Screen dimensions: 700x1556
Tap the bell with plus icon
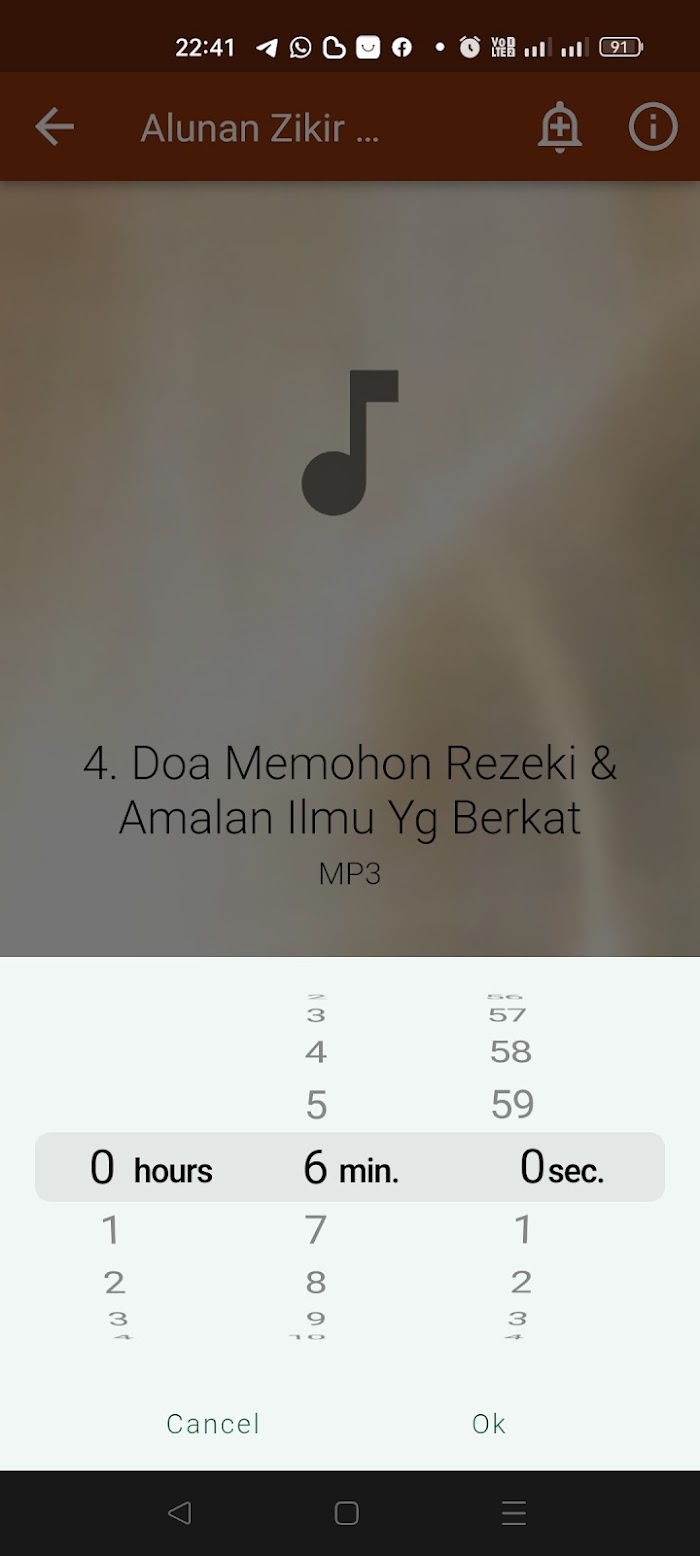click(560, 127)
